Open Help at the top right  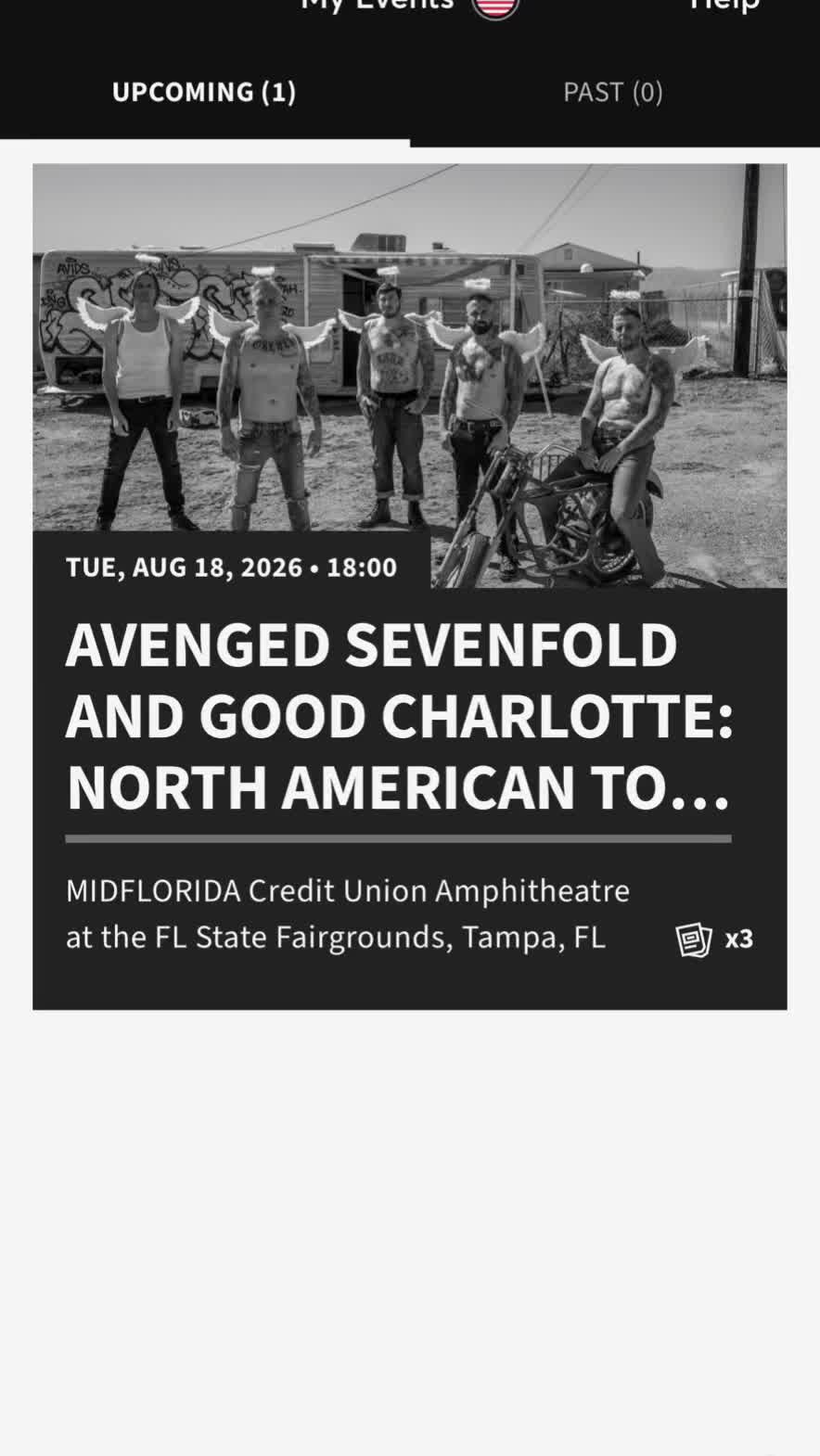click(x=724, y=7)
